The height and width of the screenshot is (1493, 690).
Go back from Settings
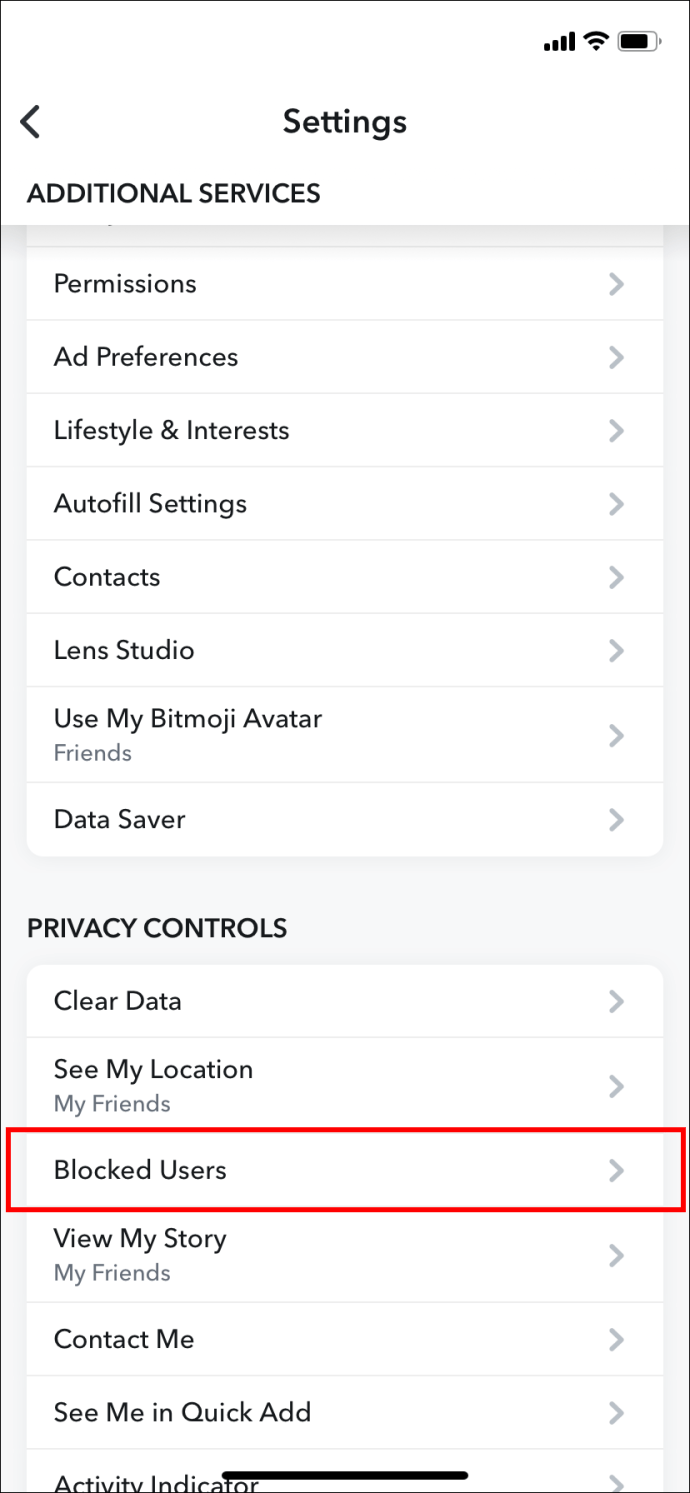31,122
